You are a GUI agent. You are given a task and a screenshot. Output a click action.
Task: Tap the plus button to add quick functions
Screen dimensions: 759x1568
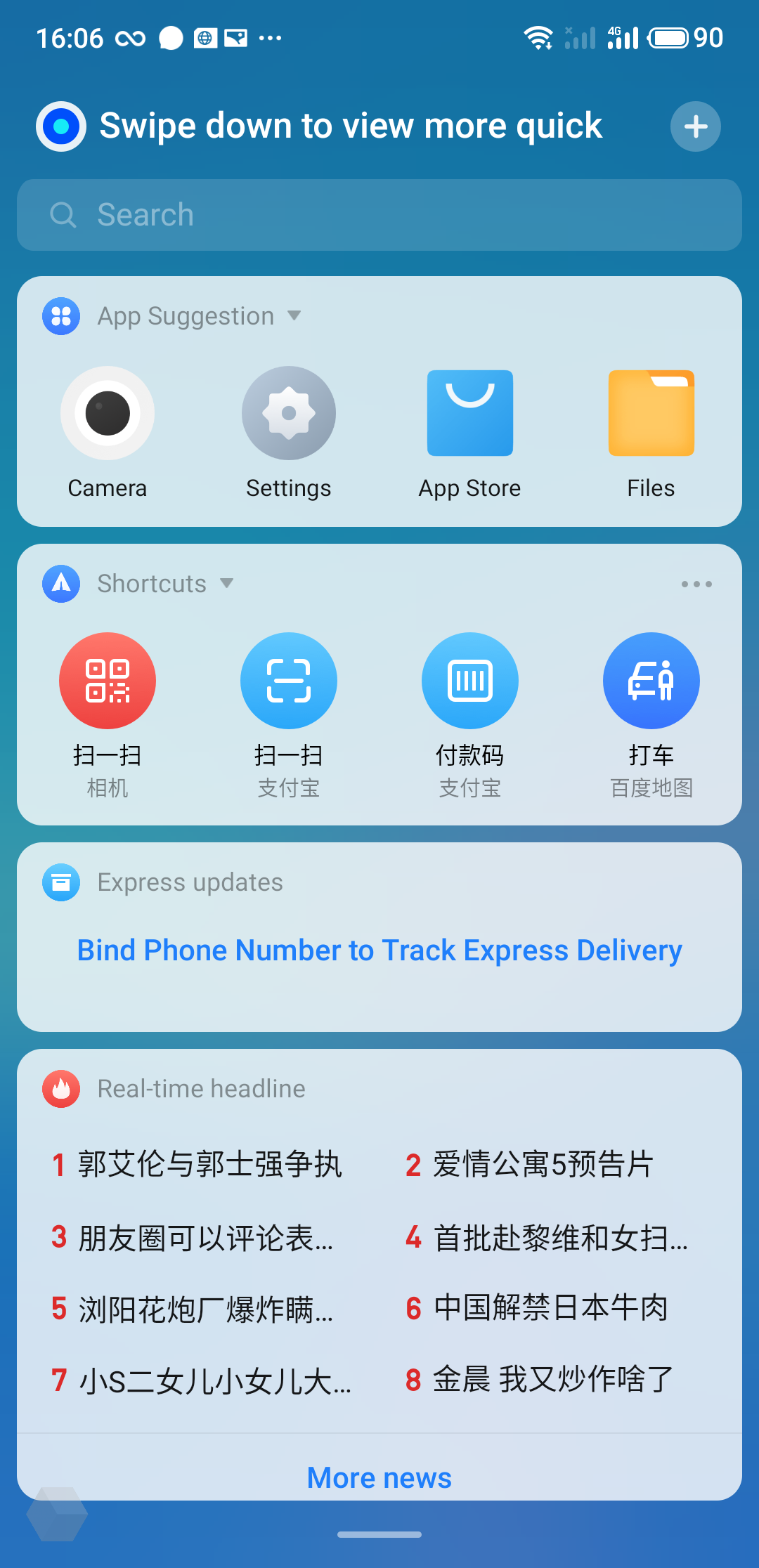(x=695, y=126)
